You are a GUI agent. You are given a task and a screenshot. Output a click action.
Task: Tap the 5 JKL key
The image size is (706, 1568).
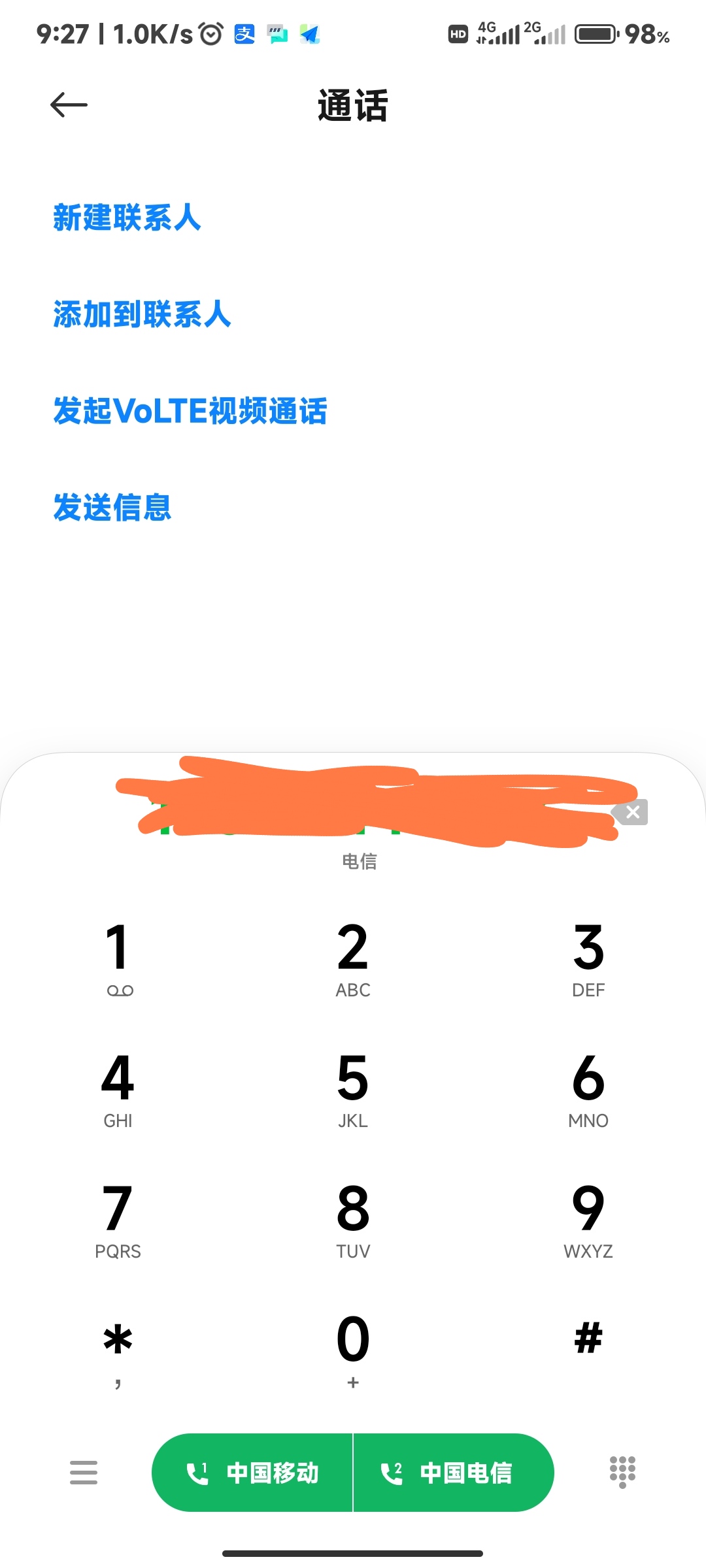point(353,1088)
